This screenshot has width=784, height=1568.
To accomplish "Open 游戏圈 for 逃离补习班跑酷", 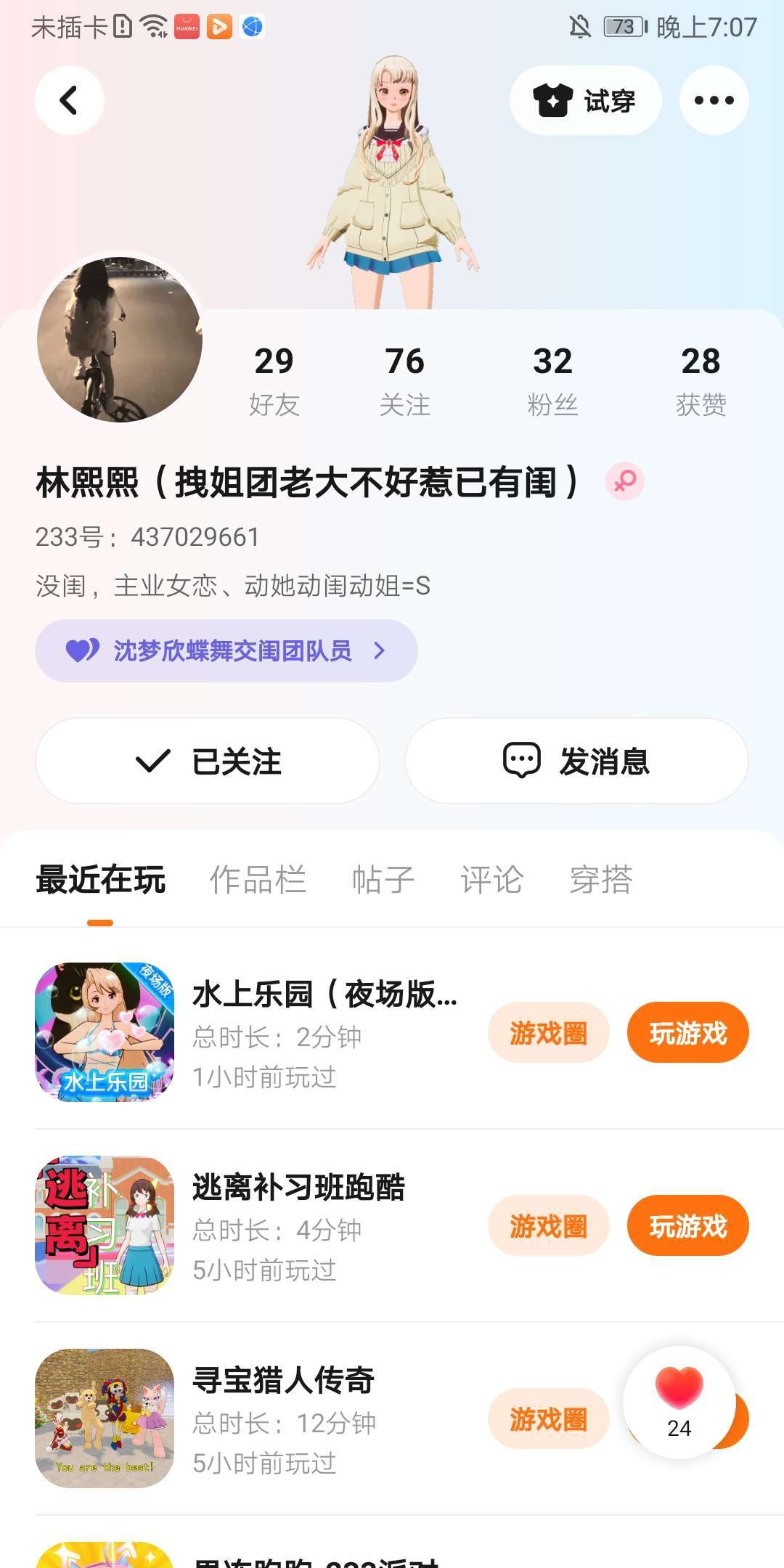I will [548, 1226].
